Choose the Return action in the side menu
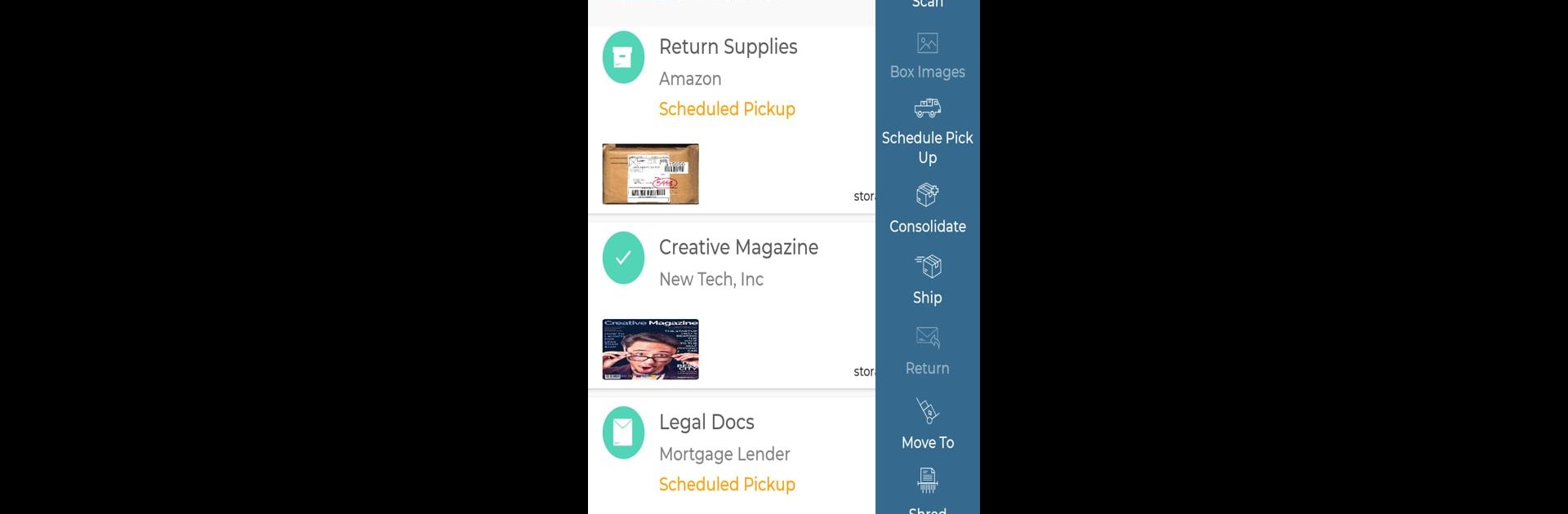 [x=927, y=351]
